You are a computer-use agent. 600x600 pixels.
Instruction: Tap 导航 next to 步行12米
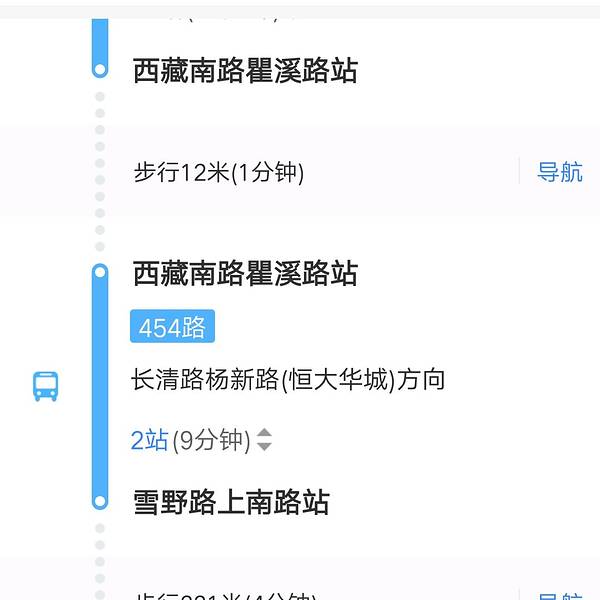point(559,172)
